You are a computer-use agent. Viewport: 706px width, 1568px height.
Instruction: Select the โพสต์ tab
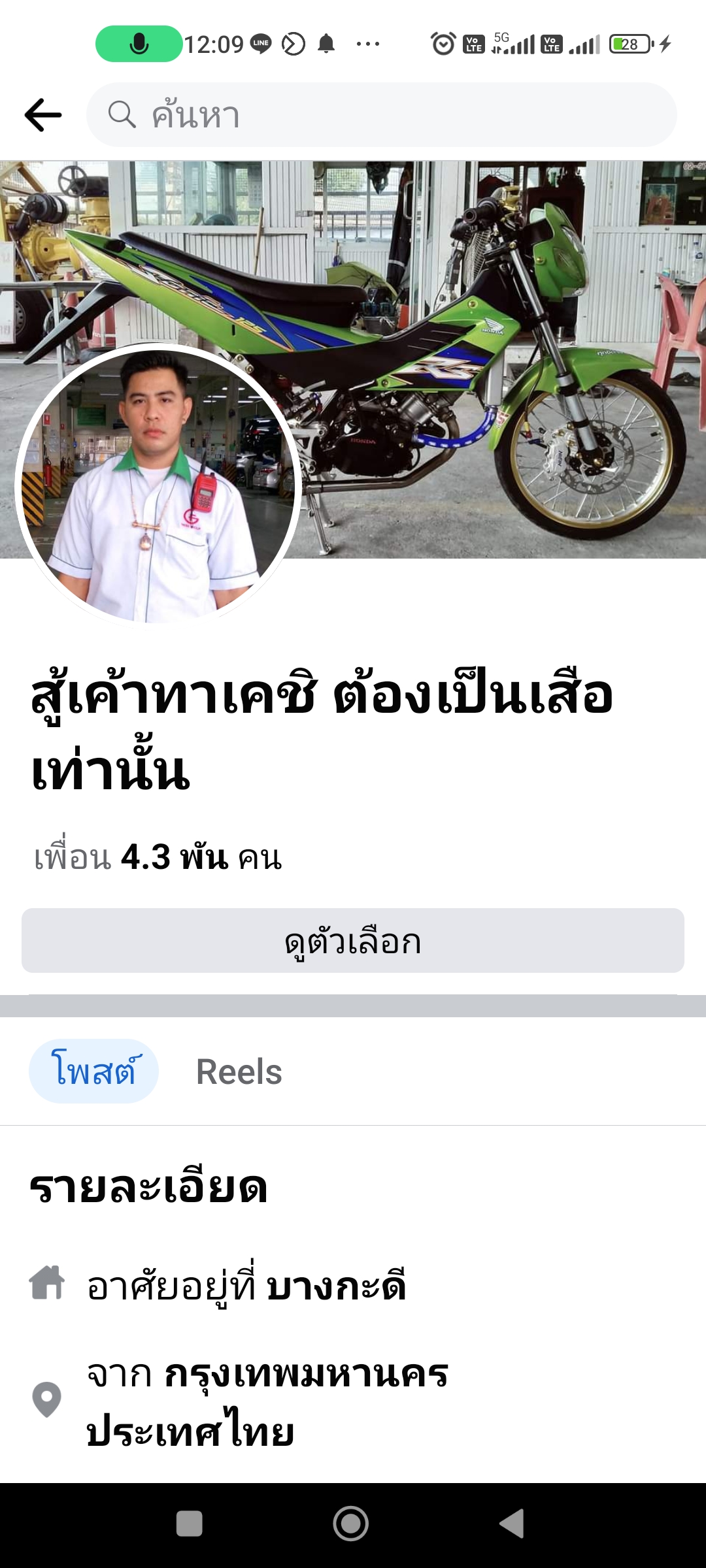click(94, 1071)
